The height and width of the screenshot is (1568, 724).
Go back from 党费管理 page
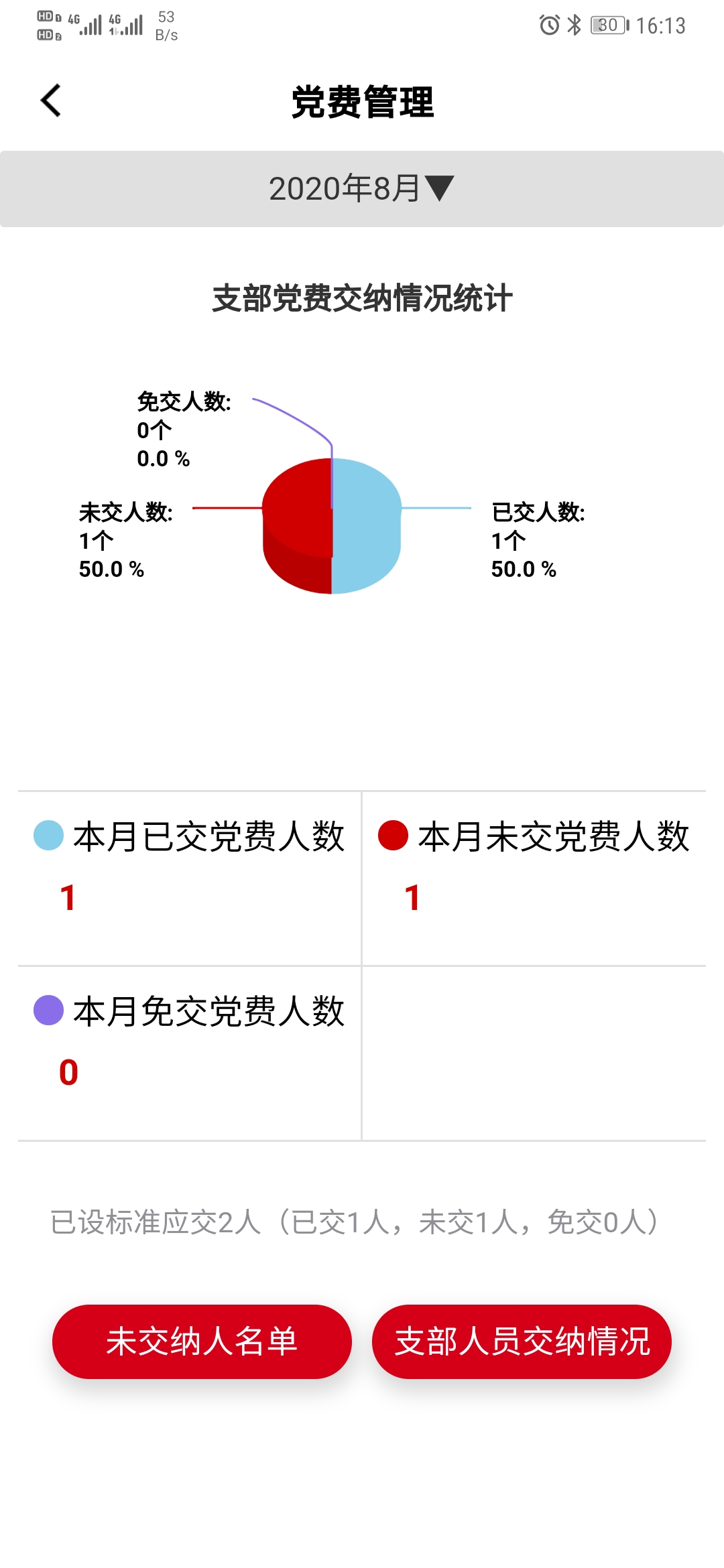tap(51, 101)
